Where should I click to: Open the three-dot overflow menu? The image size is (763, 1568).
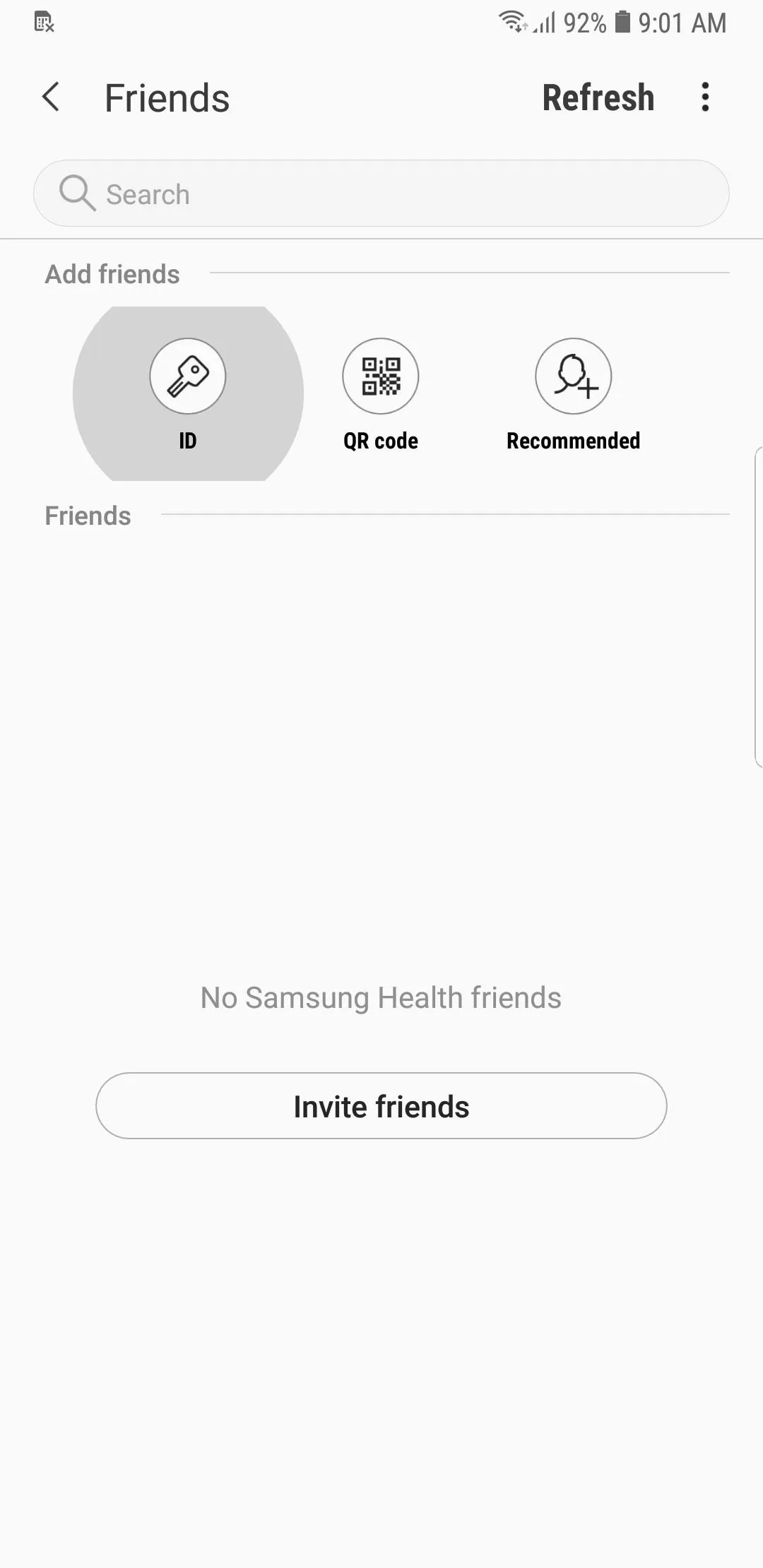click(x=705, y=97)
